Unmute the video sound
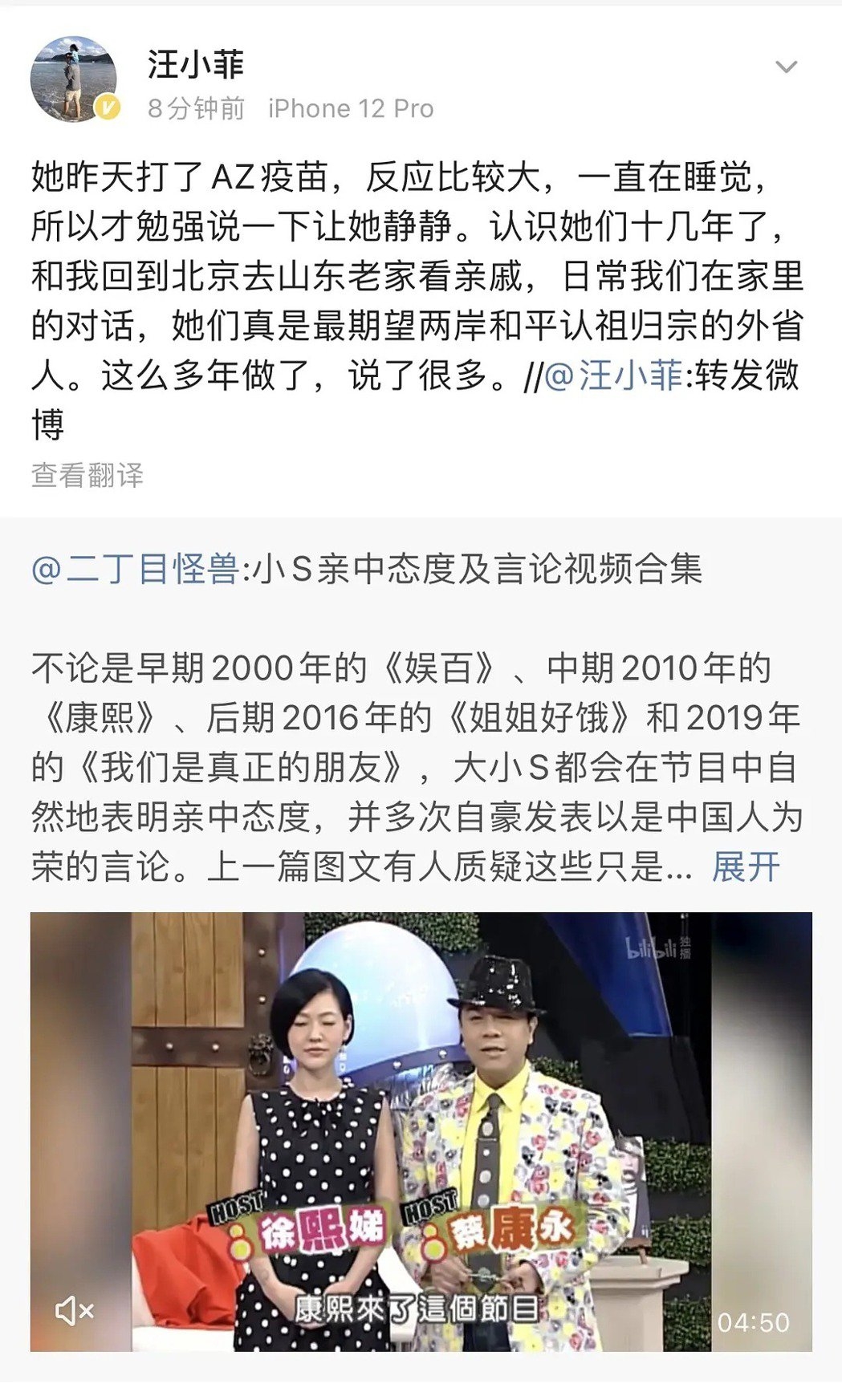Image resolution: width=842 pixels, height=1400 pixels. (74, 1312)
